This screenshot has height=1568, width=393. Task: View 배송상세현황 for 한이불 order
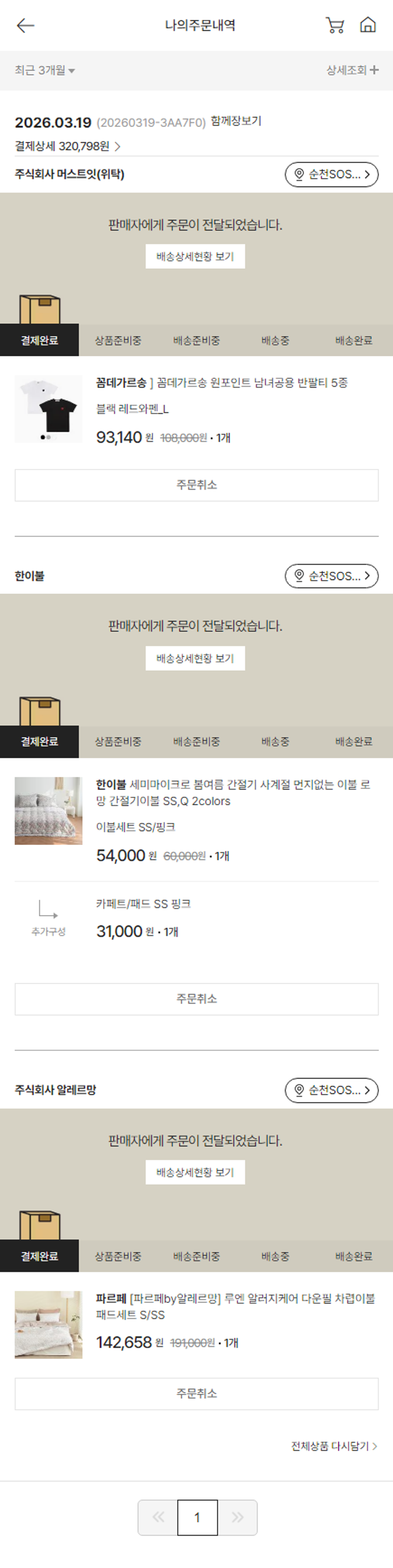click(x=195, y=658)
